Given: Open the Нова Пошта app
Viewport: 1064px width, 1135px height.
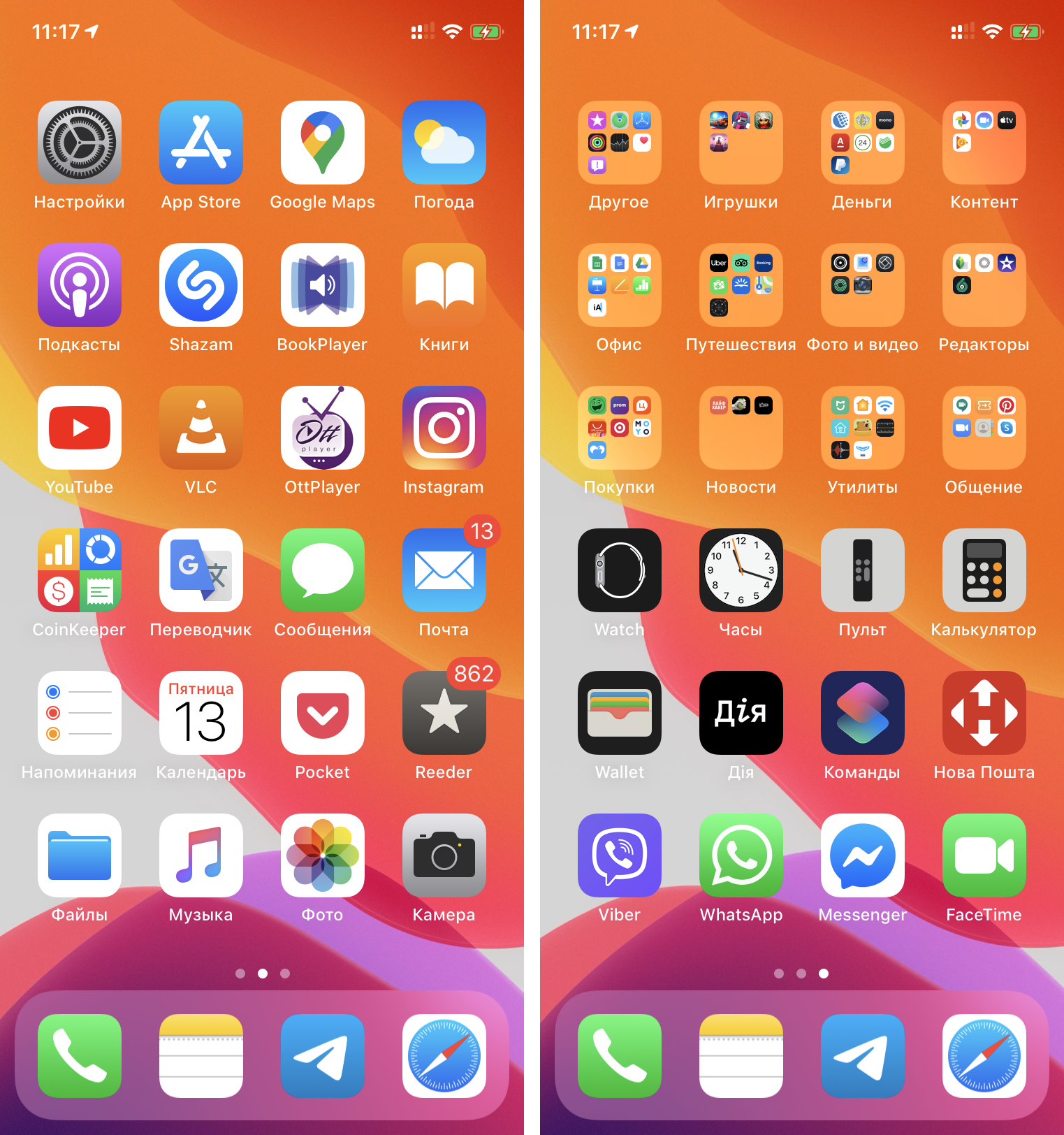Looking at the screenshot, I should 984,713.
